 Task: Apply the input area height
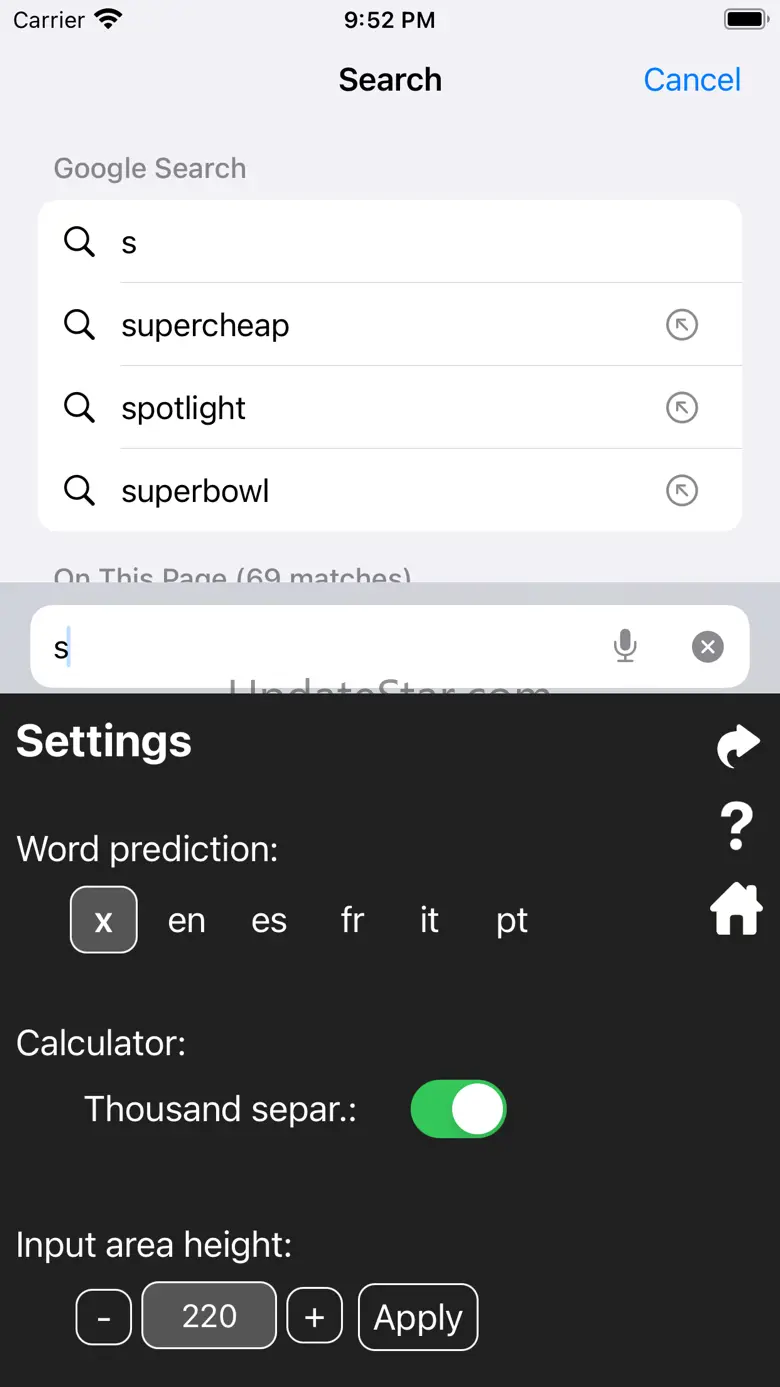click(x=418, y=1317)
